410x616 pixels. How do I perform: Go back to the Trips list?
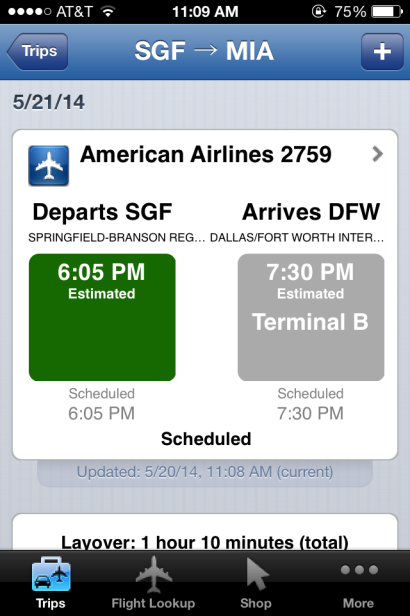(37, 51)
